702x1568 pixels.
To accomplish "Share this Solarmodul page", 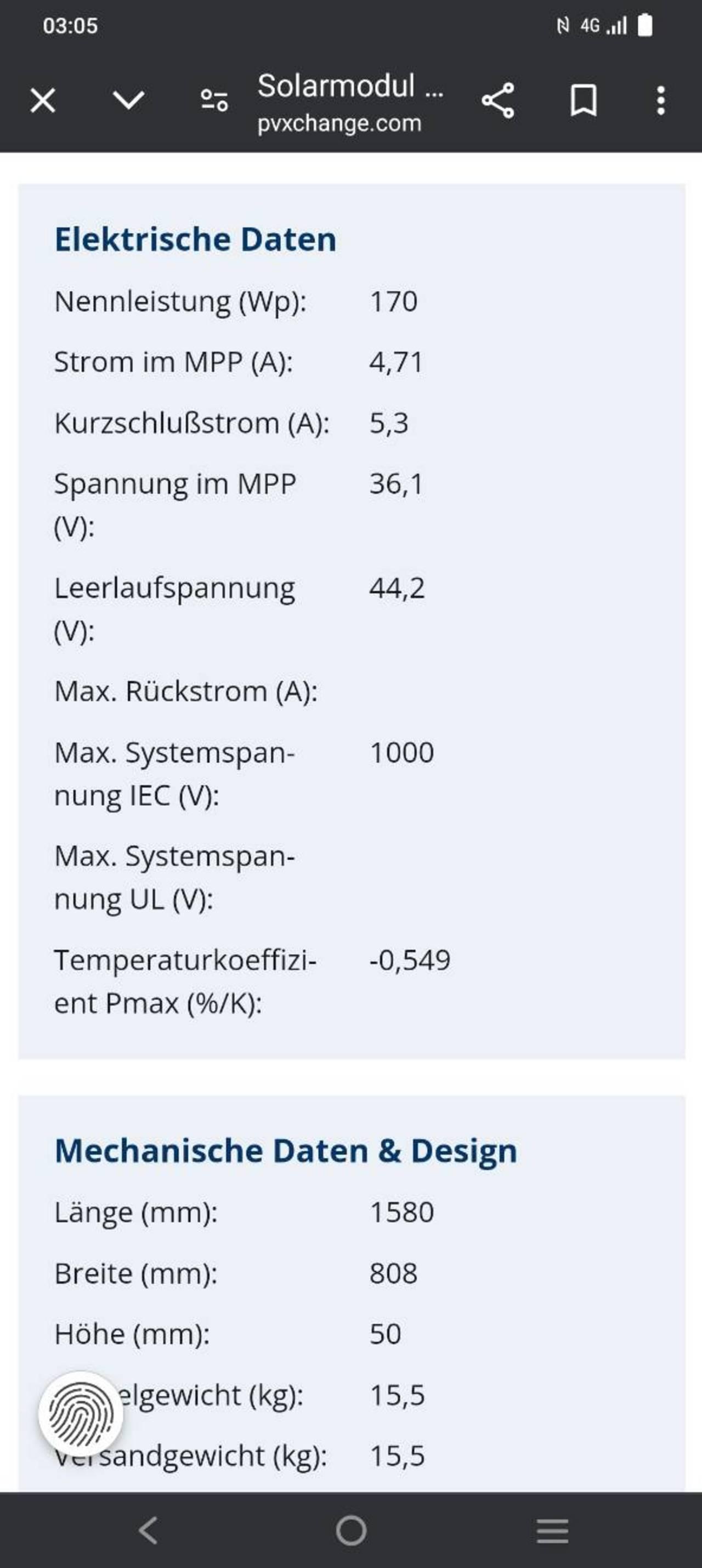I will coord(498,100).
